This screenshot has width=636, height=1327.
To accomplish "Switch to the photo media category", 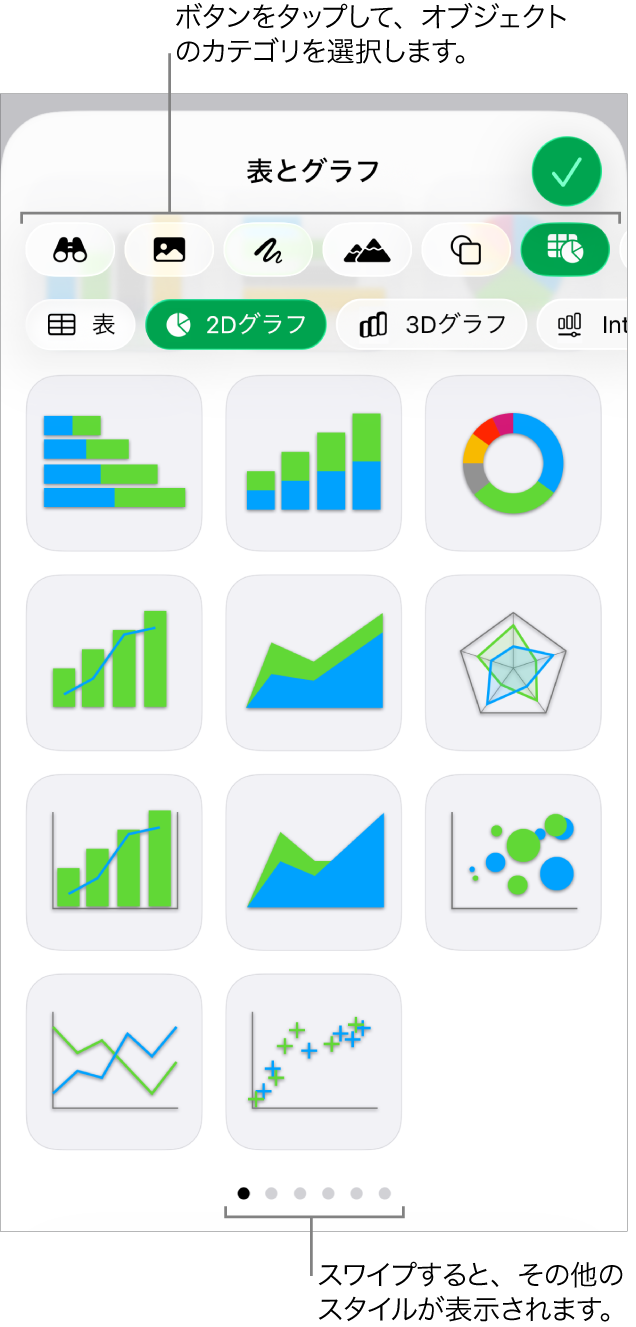I will [169, 249].
